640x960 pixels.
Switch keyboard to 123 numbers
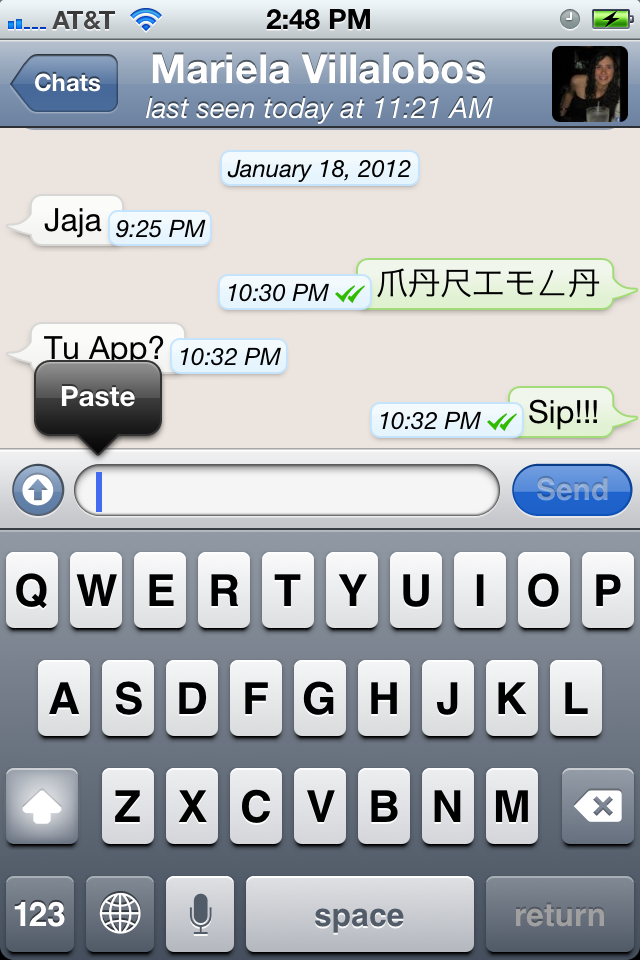pos(40,914)
